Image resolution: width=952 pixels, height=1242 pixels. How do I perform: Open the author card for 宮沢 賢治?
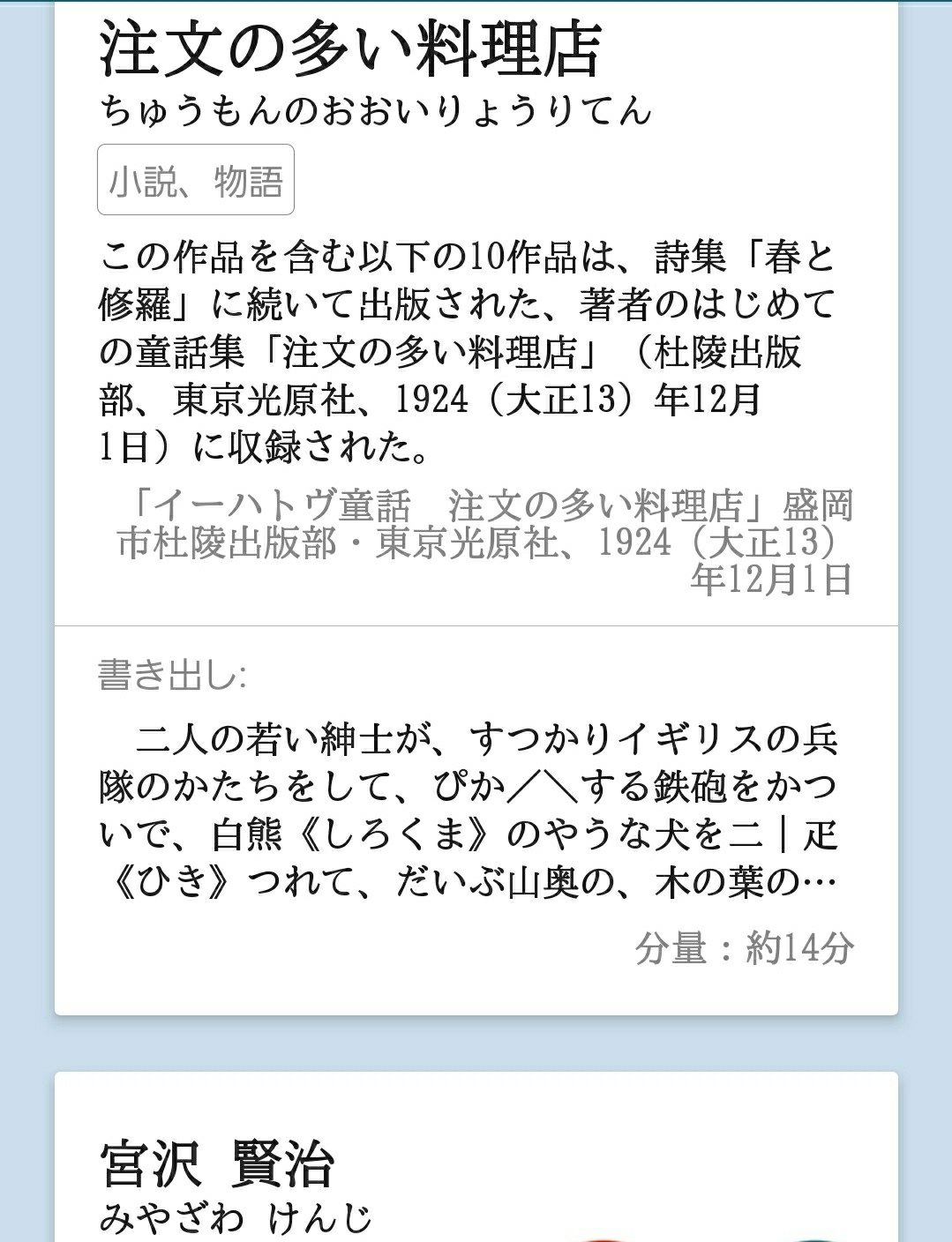click(x=217, y=1164)
